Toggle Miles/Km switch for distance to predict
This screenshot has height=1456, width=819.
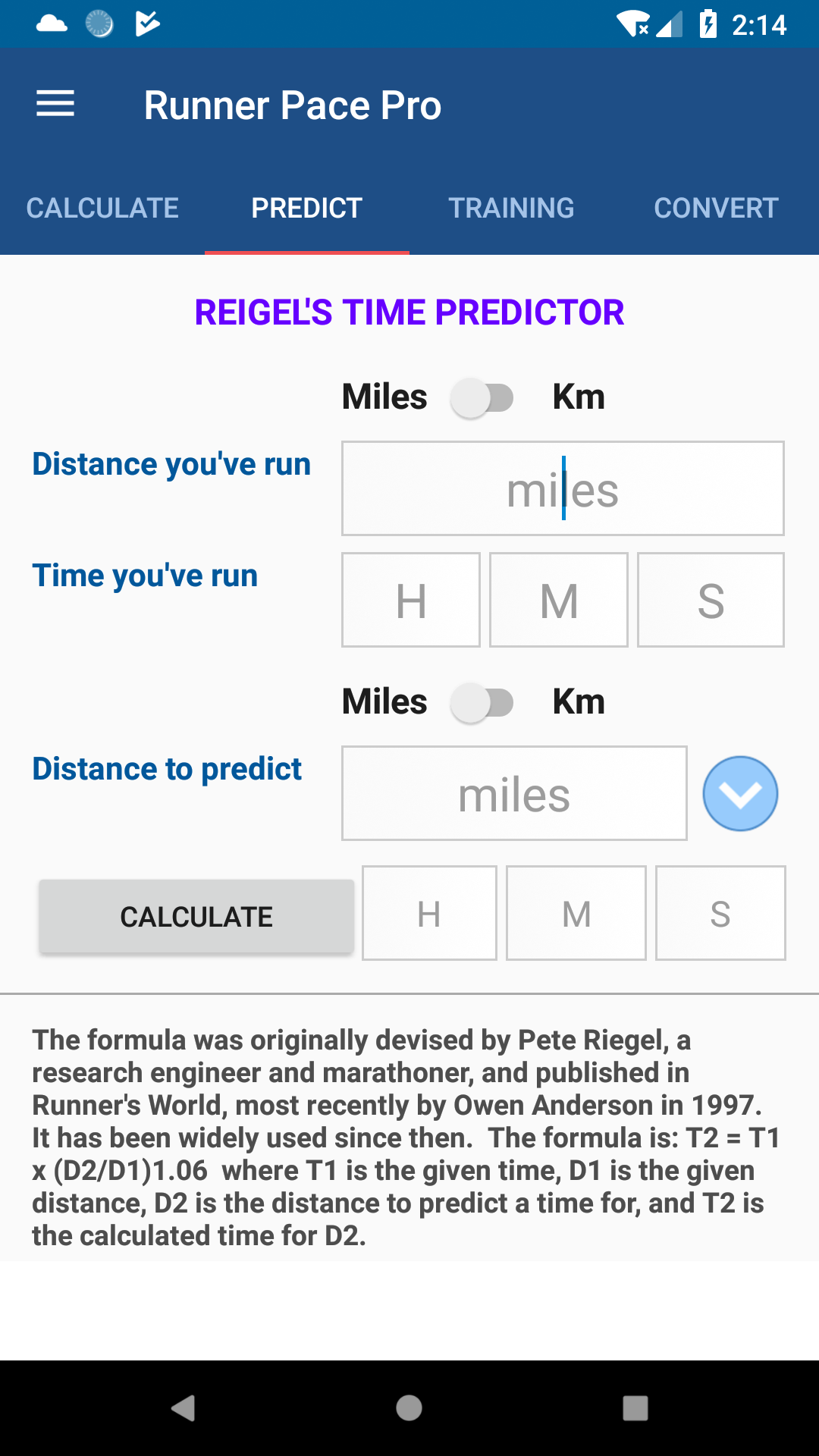point(482,703)
